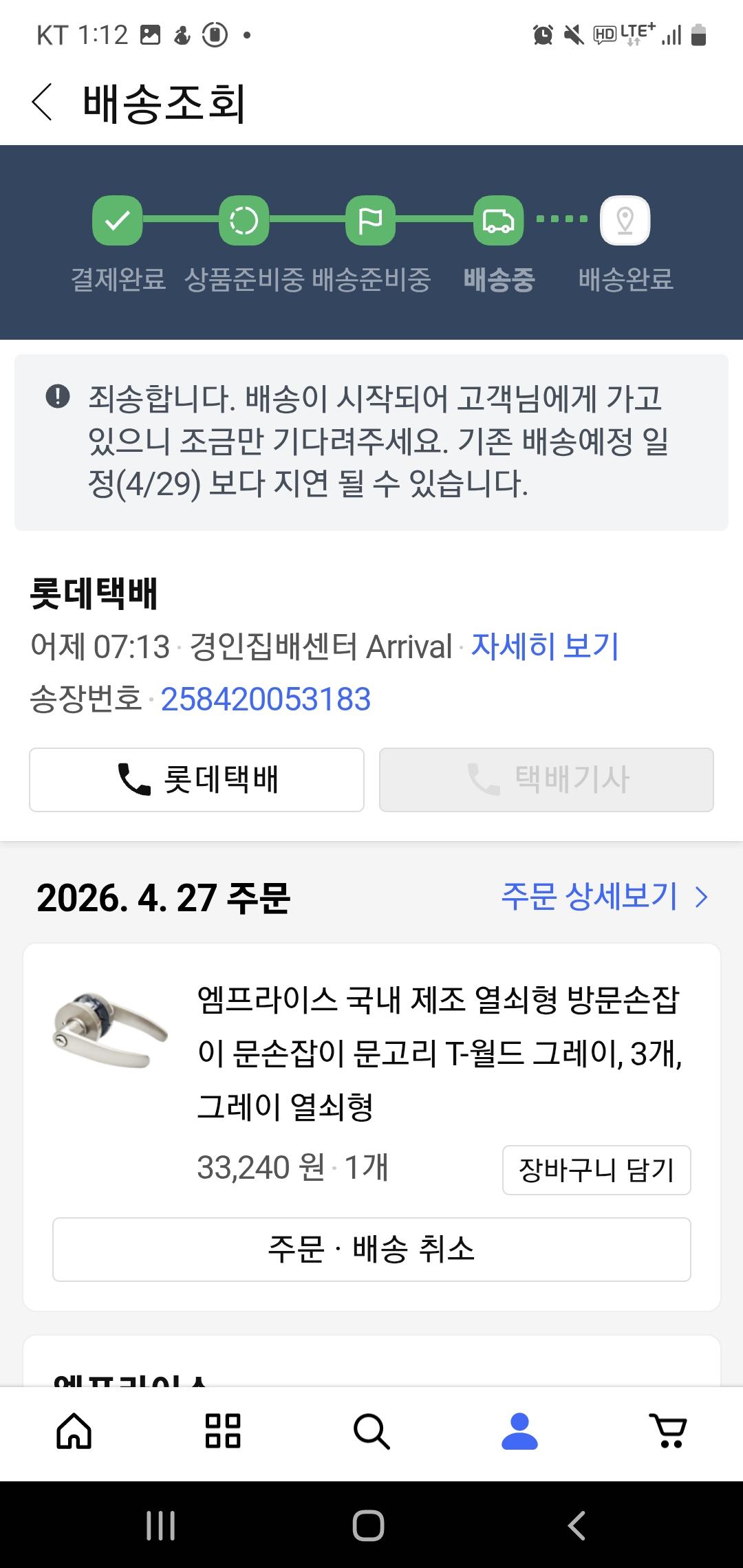Select the 배송준비중 flag icon
The height and width of the screenshot is (1568, 743).
(x=369, y=221)
